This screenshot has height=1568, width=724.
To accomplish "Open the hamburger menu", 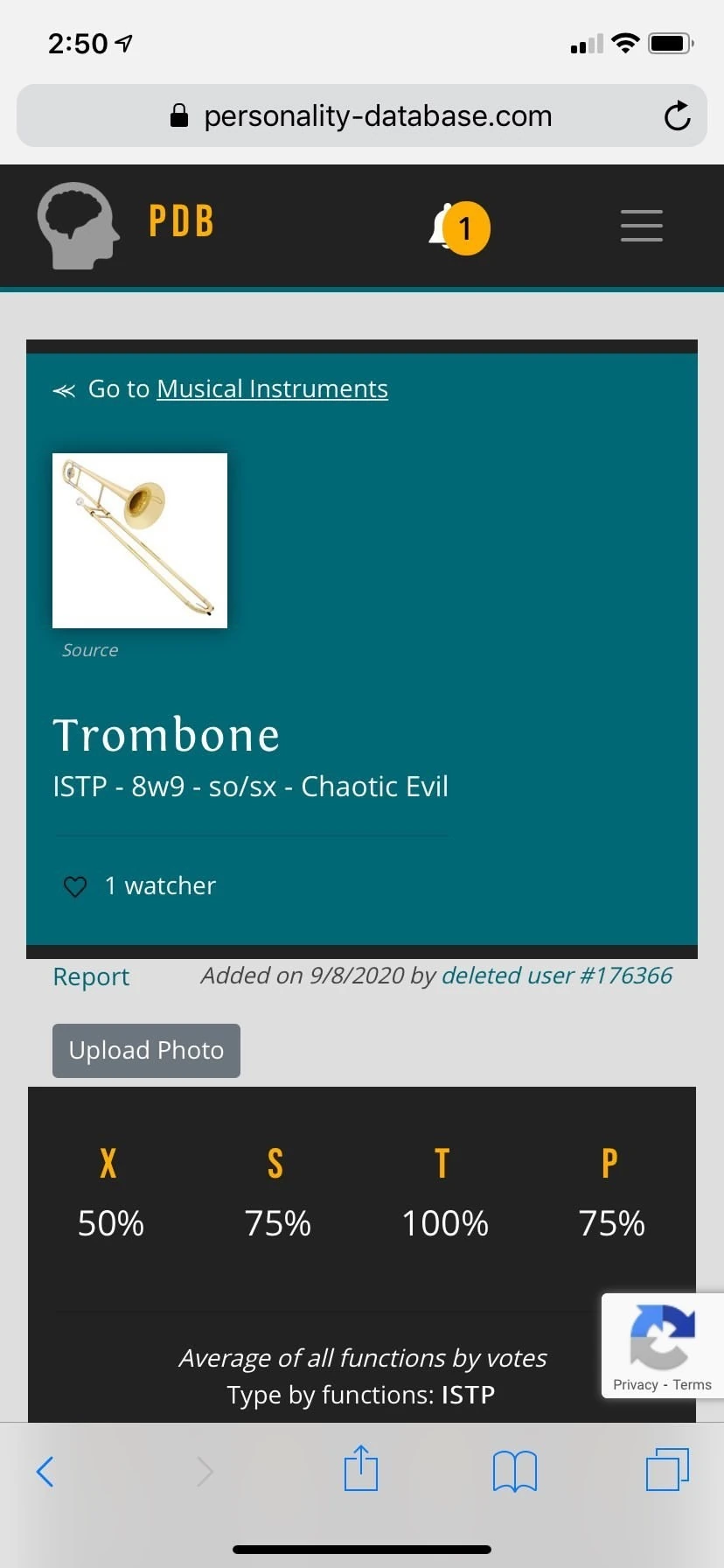I will [x=642, y=226].
